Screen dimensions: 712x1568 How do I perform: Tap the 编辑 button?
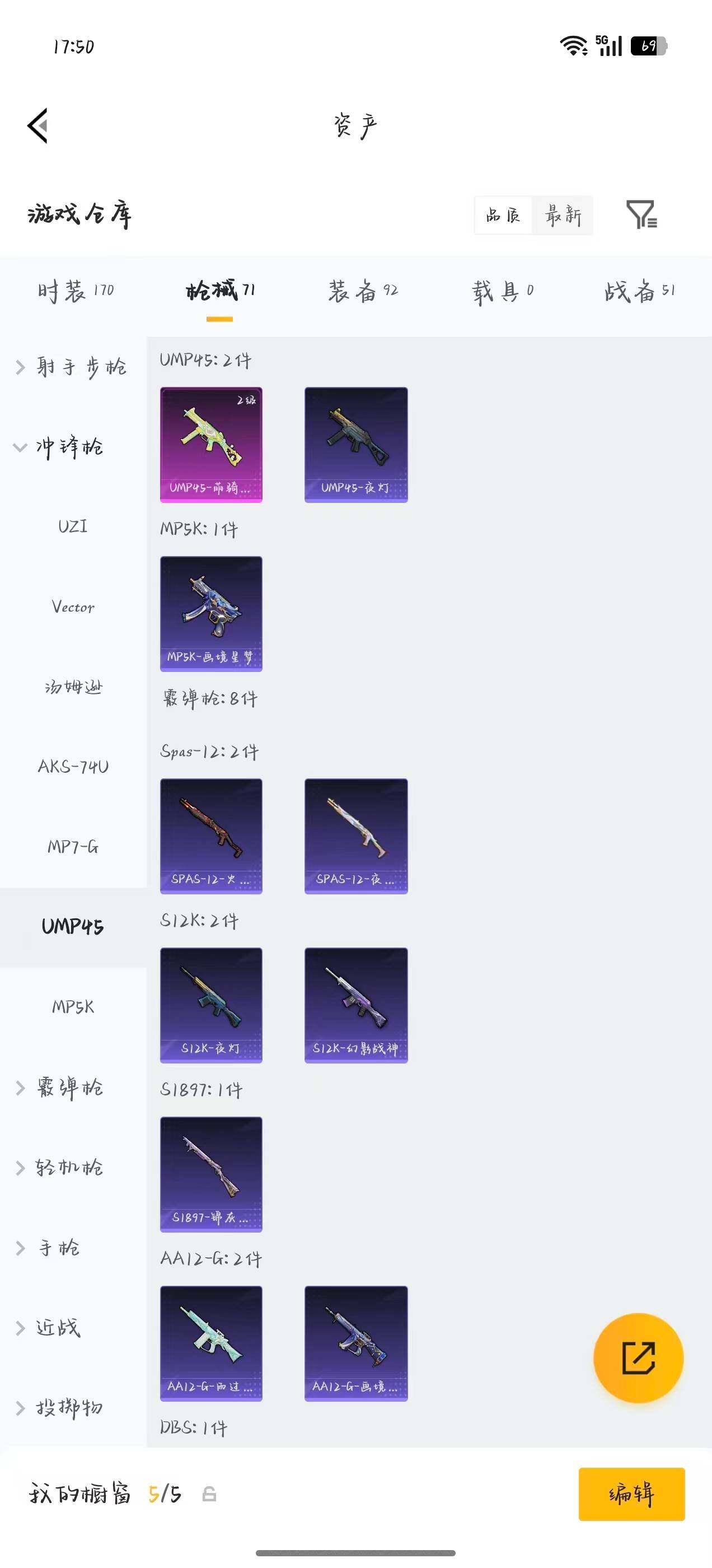631,1494
